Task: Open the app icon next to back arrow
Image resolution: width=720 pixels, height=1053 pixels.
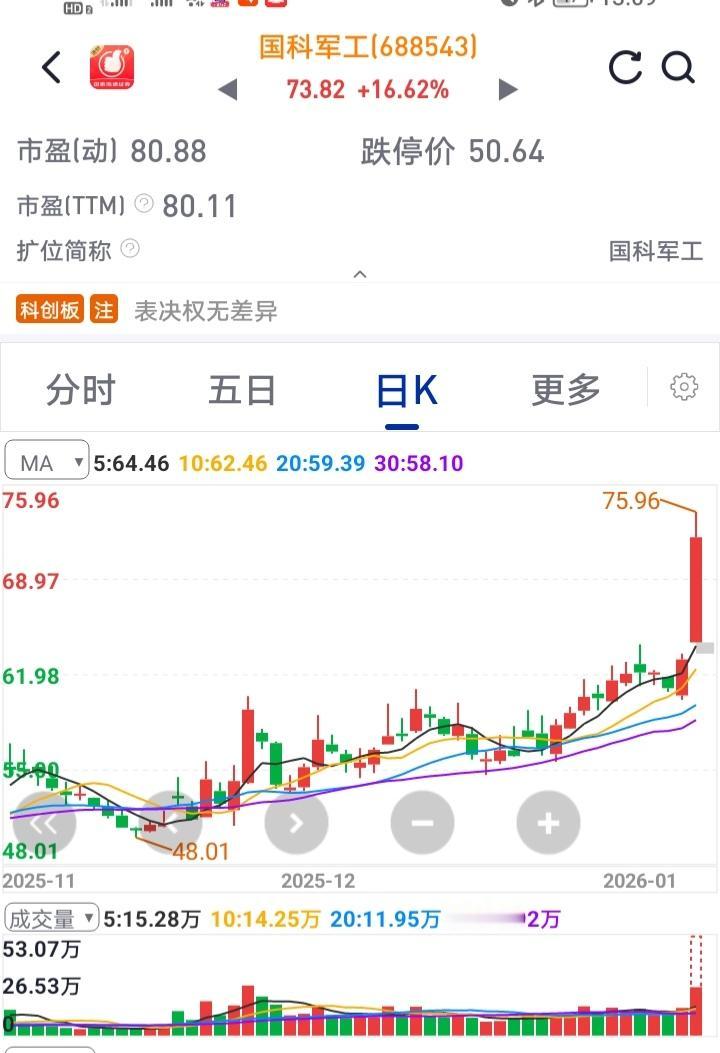Action: (x=110, y=67)
